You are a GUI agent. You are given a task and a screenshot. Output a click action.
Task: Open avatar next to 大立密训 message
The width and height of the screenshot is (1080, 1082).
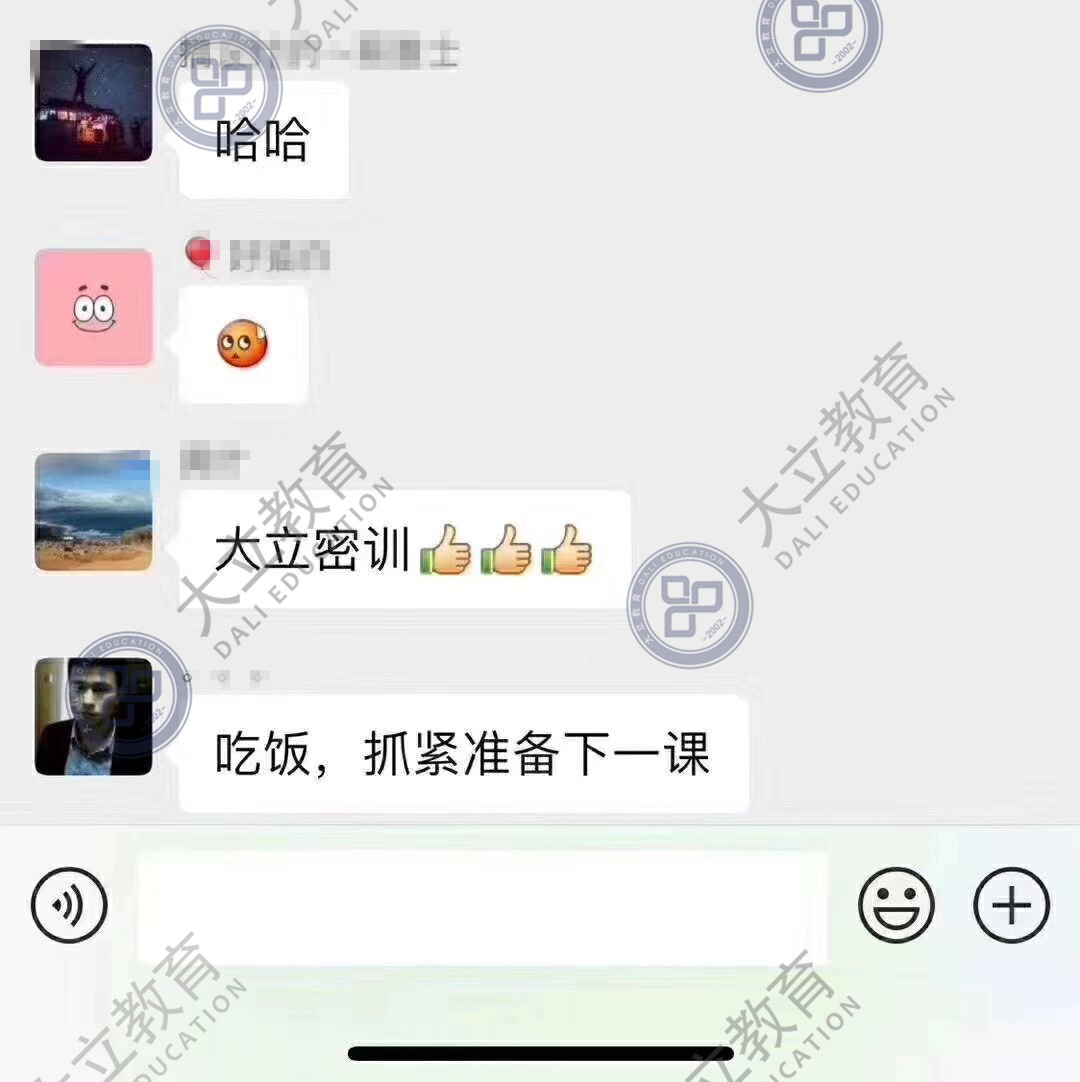tap(94, 511)
